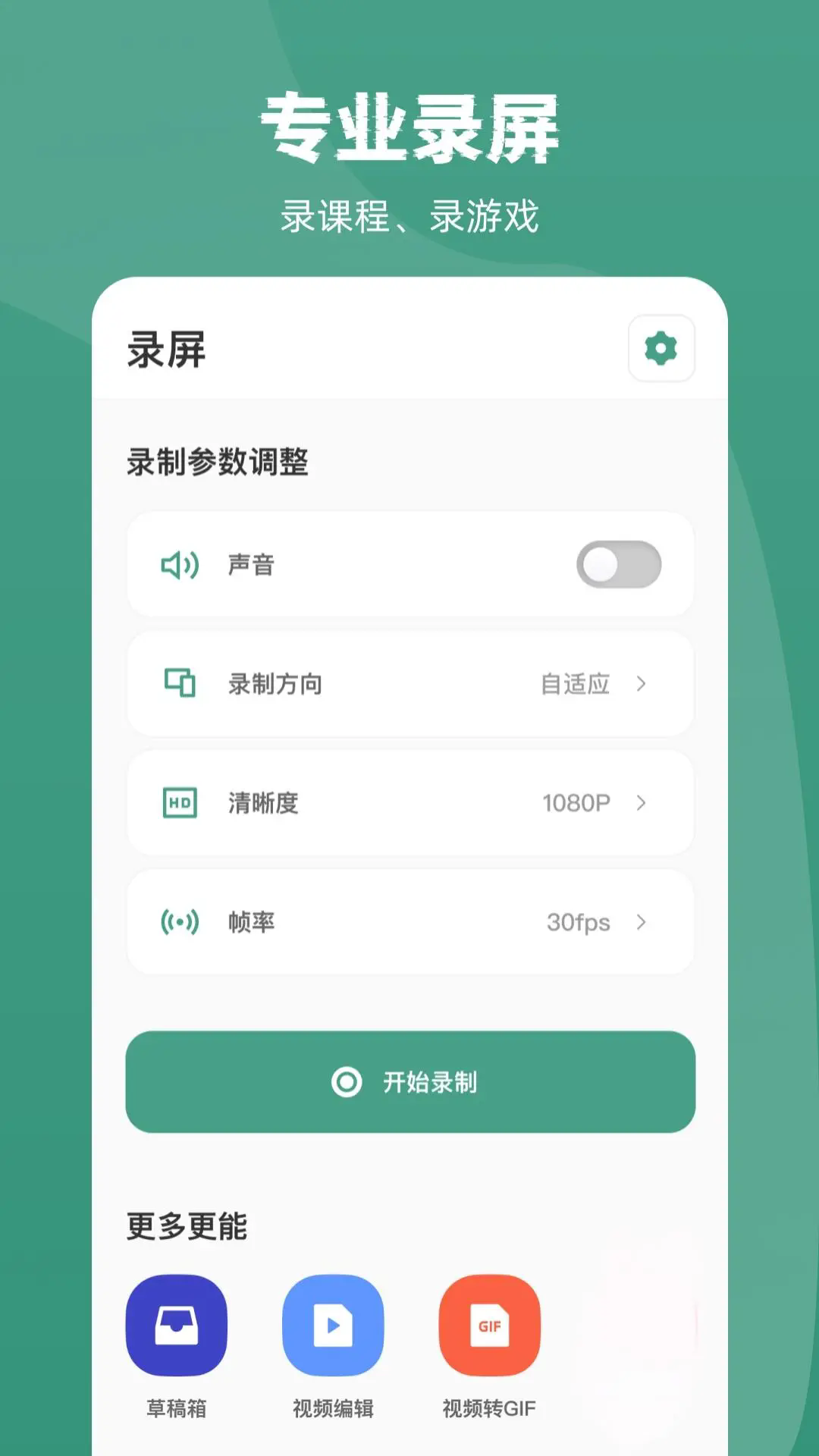Click the speaker icon next to 声音
Image resolution: width=819 pixels, height=1456 pixels.
tap(179, 565)
